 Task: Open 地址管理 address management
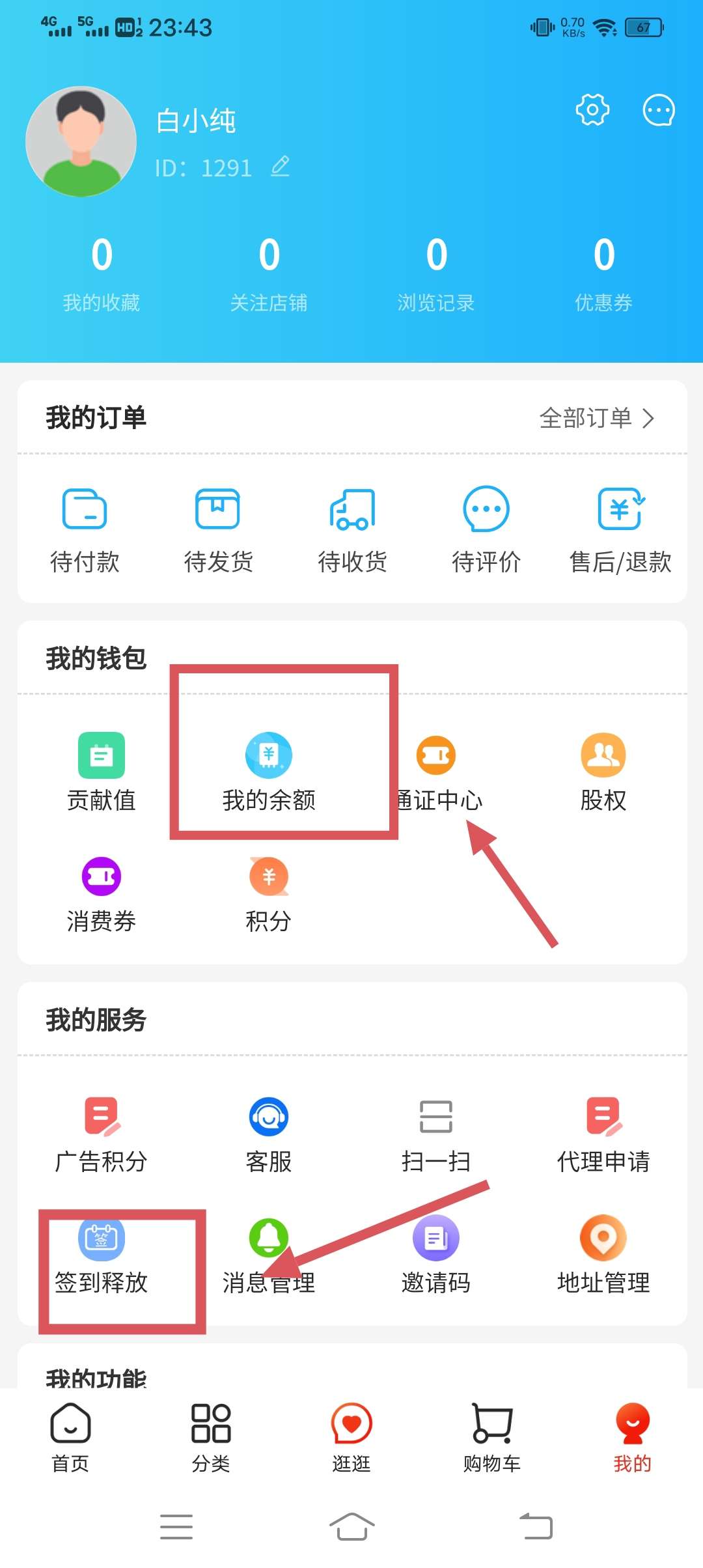pyautogui.click(x=603, y=1255)
